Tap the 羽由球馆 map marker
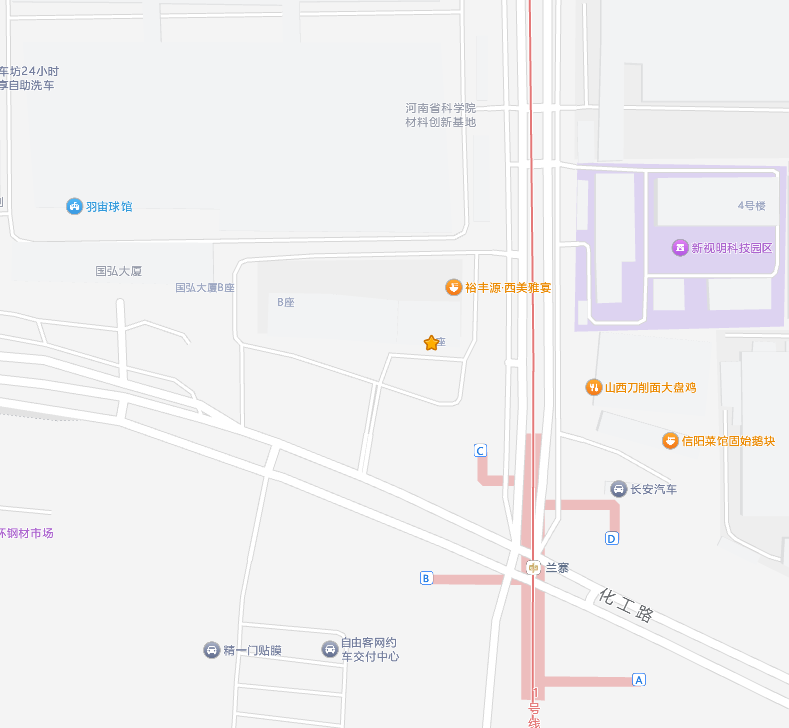Image resolution: width=789 pixels, height=728 pixels. tap(74, 206)
